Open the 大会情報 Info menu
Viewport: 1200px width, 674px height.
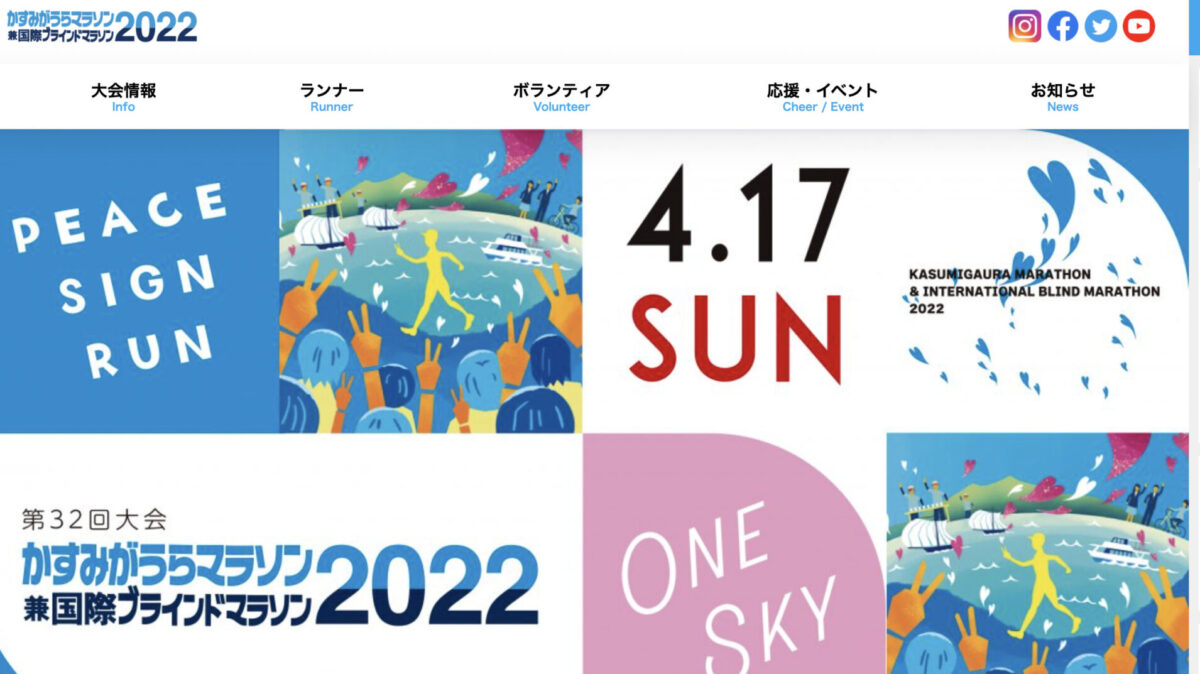pyautogui.click(x=123, y=96)
